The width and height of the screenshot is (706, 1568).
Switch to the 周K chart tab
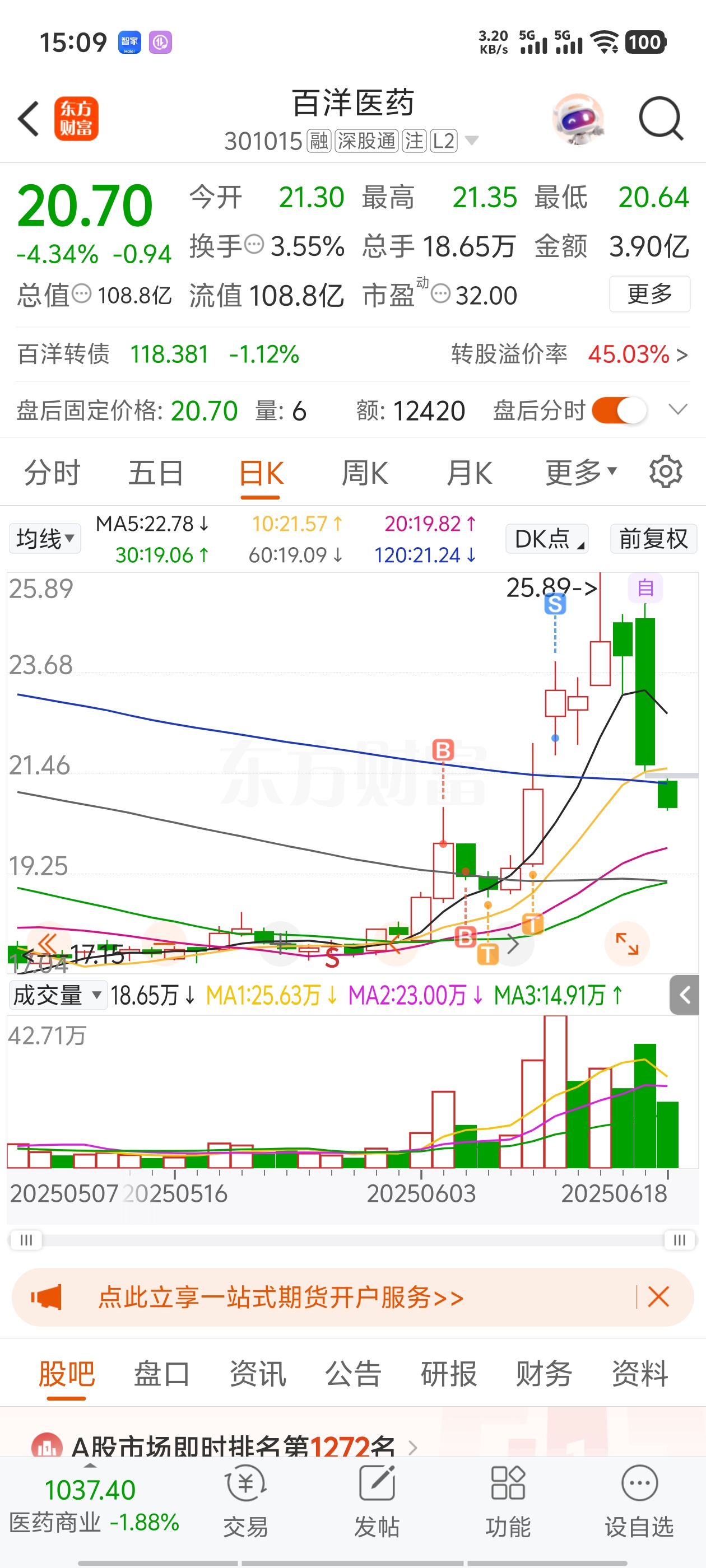pos(364,473)
